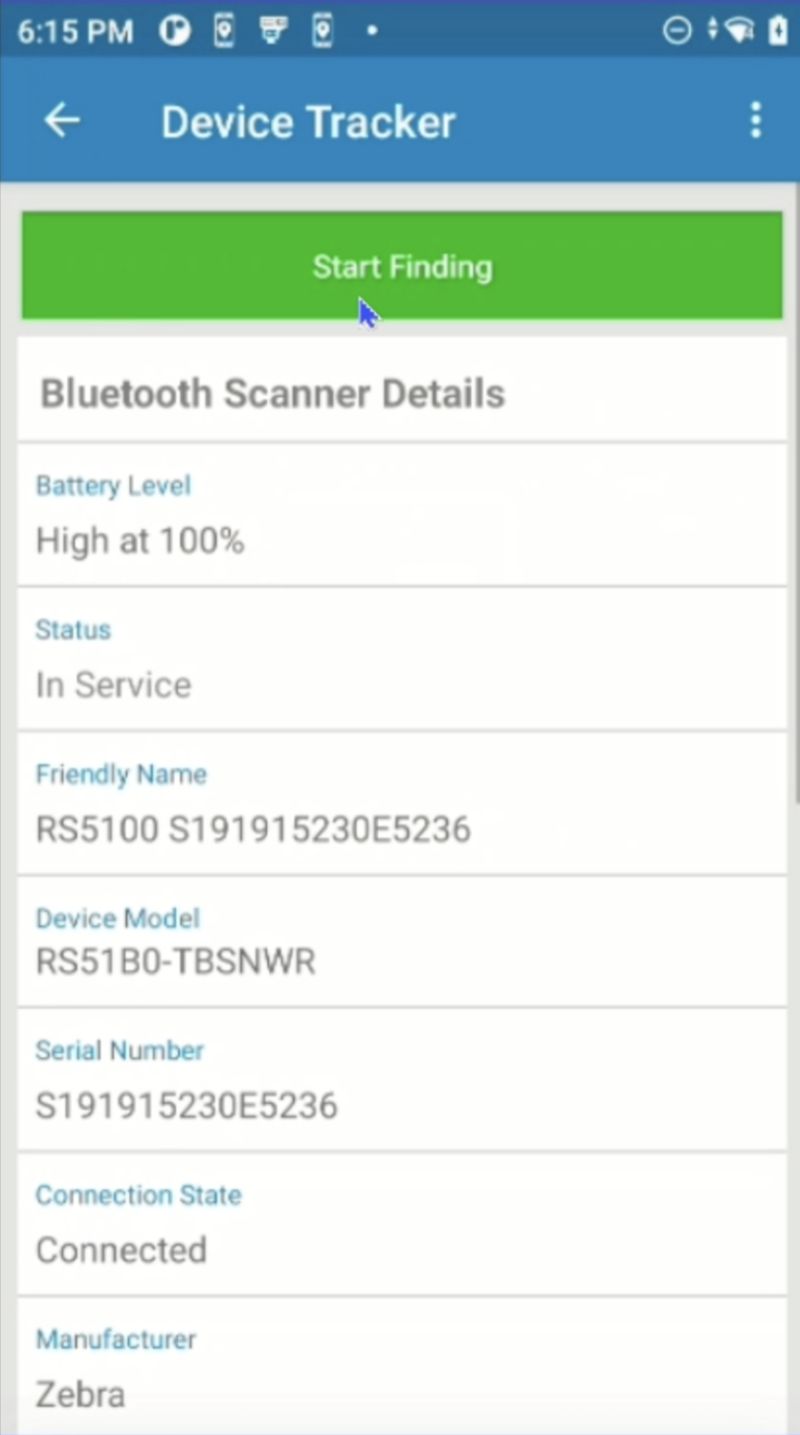This screenshot has width=800, height=1435.
Task: Go back with the arrow icon
Action: [x=62, y=121]
